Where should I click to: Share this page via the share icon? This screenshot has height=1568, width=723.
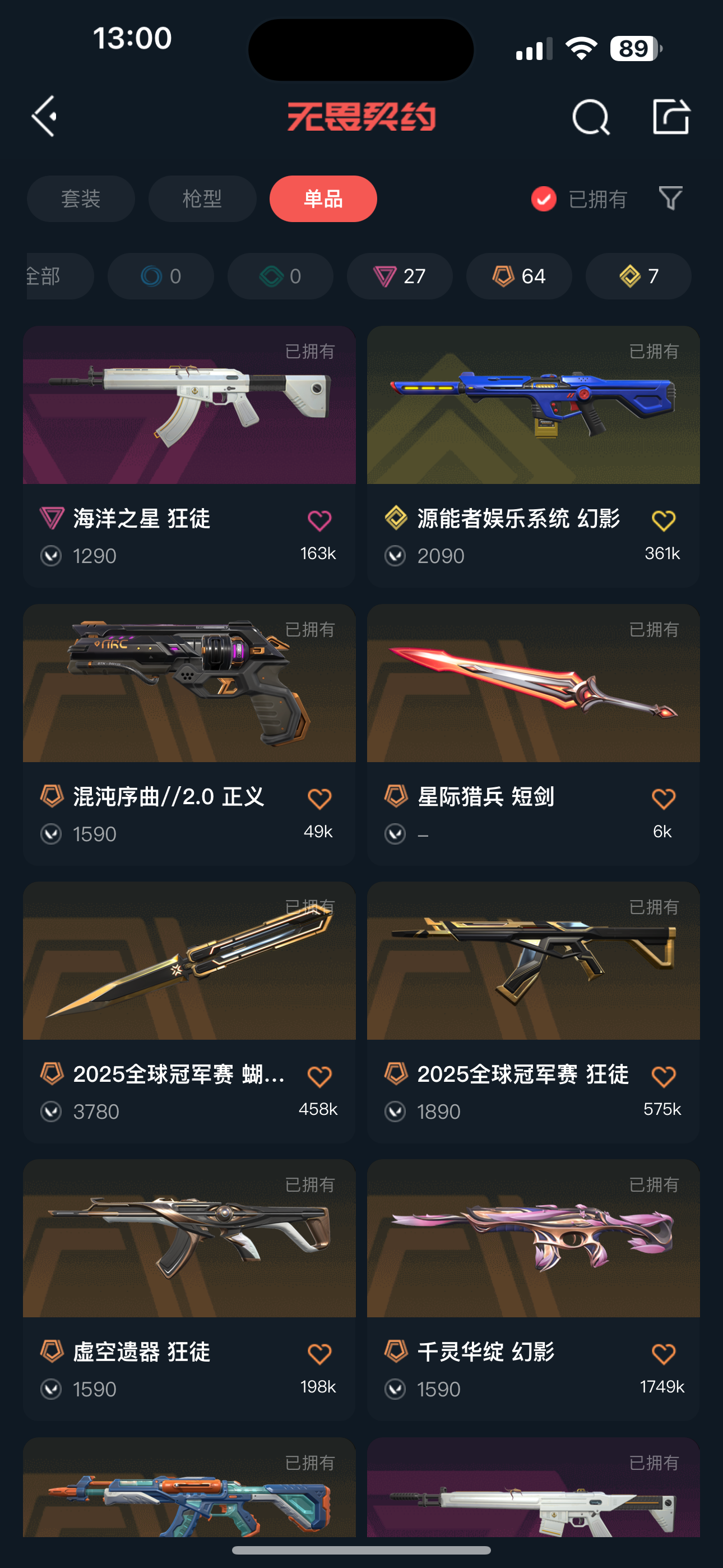tap(671, 116)
